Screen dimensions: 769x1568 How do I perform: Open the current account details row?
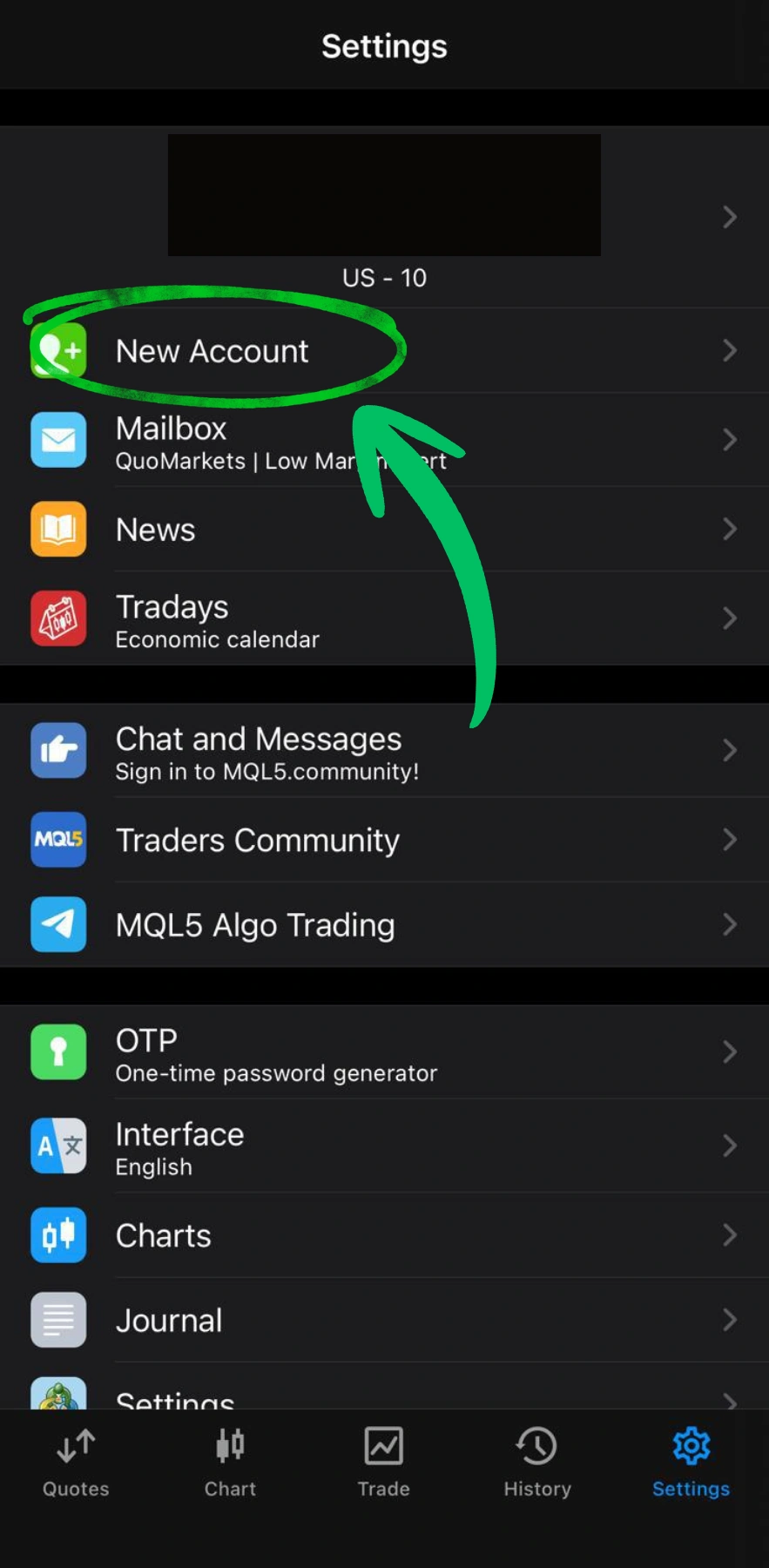click(383, 218)
